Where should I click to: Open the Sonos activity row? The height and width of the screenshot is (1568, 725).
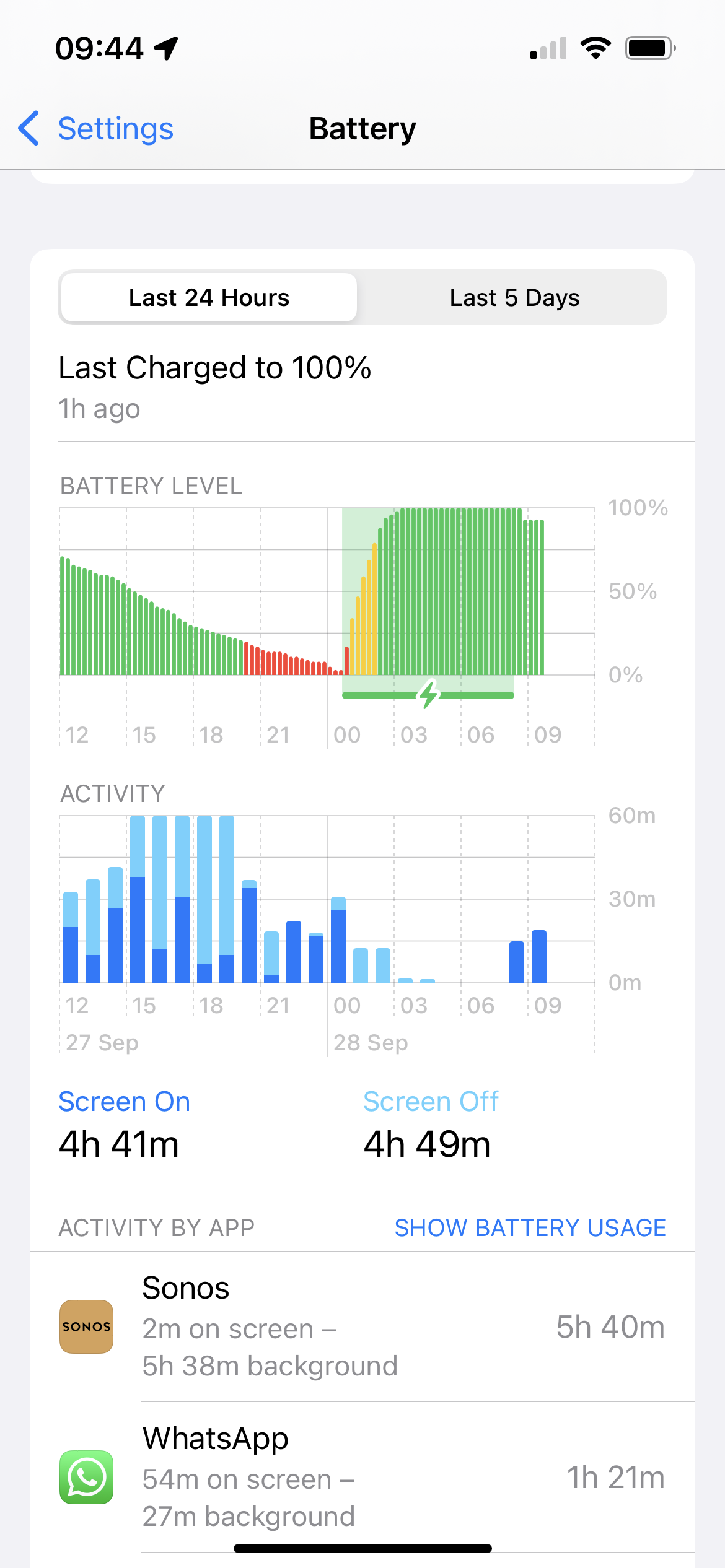tap(362, 1326)
